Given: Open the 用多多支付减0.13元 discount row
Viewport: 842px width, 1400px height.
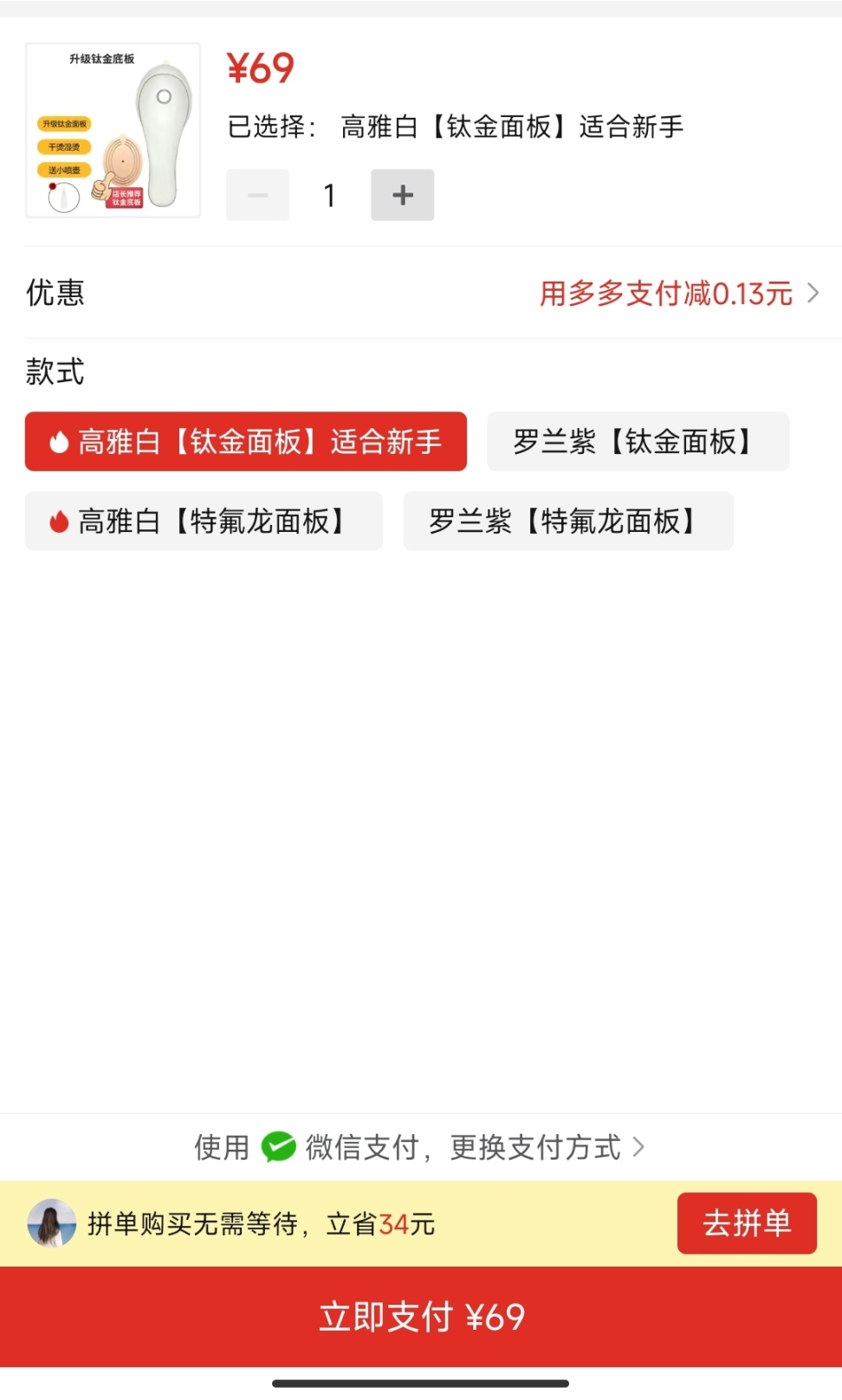Looking at the screenshot, I should 421,293.
